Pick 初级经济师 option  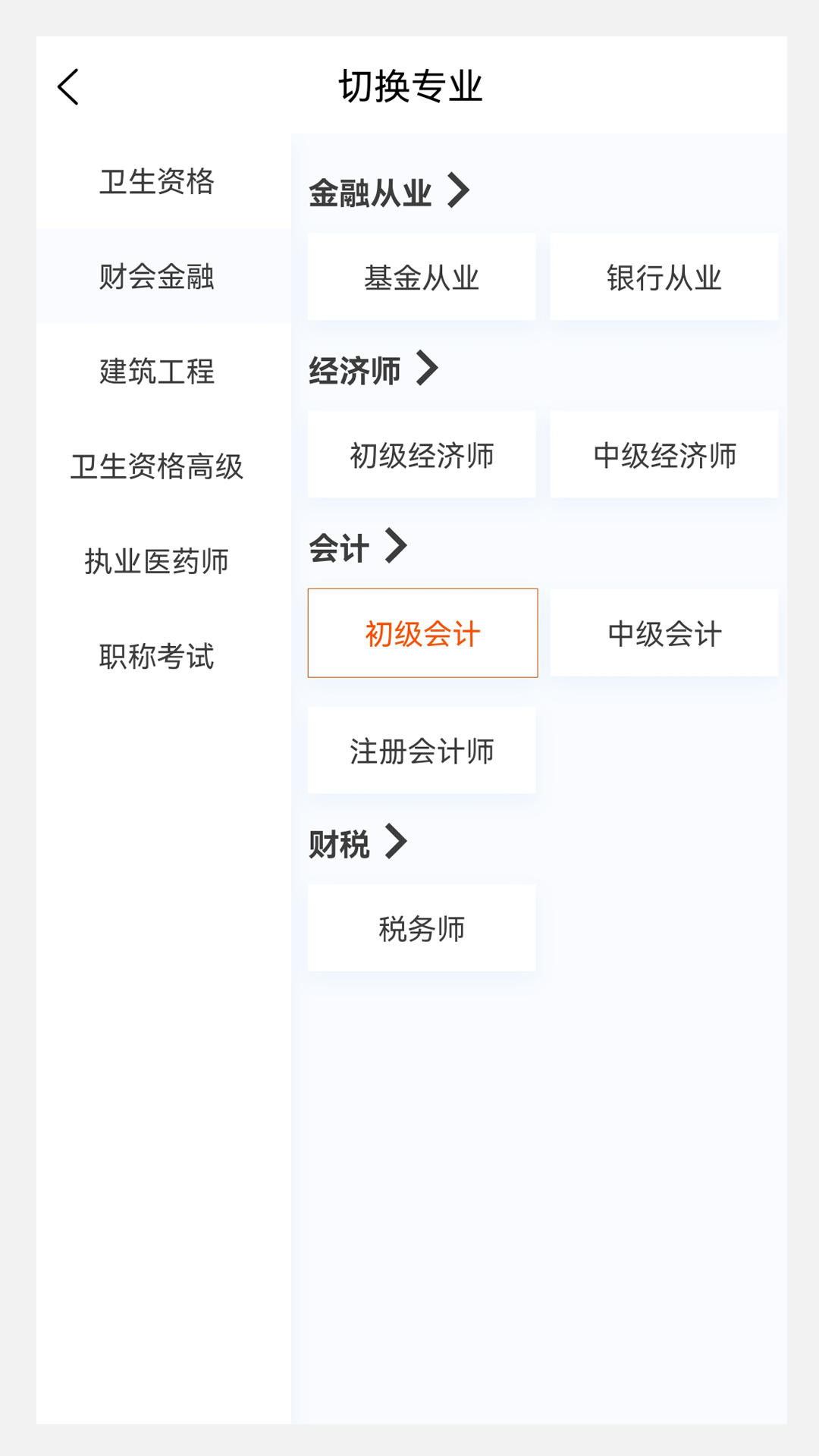(x=421, y=454)
